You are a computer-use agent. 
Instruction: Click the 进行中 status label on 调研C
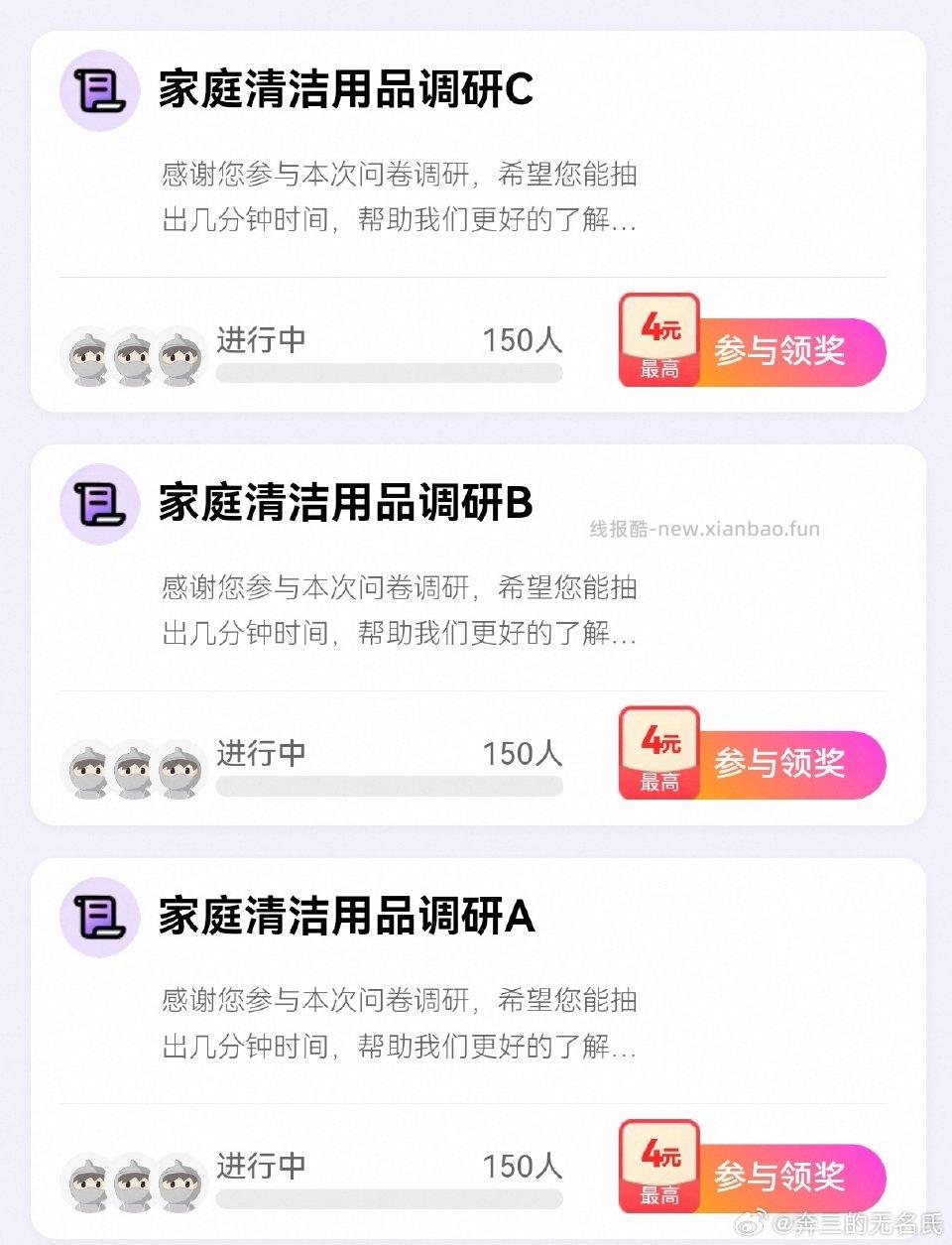click(x=260, y=341)
